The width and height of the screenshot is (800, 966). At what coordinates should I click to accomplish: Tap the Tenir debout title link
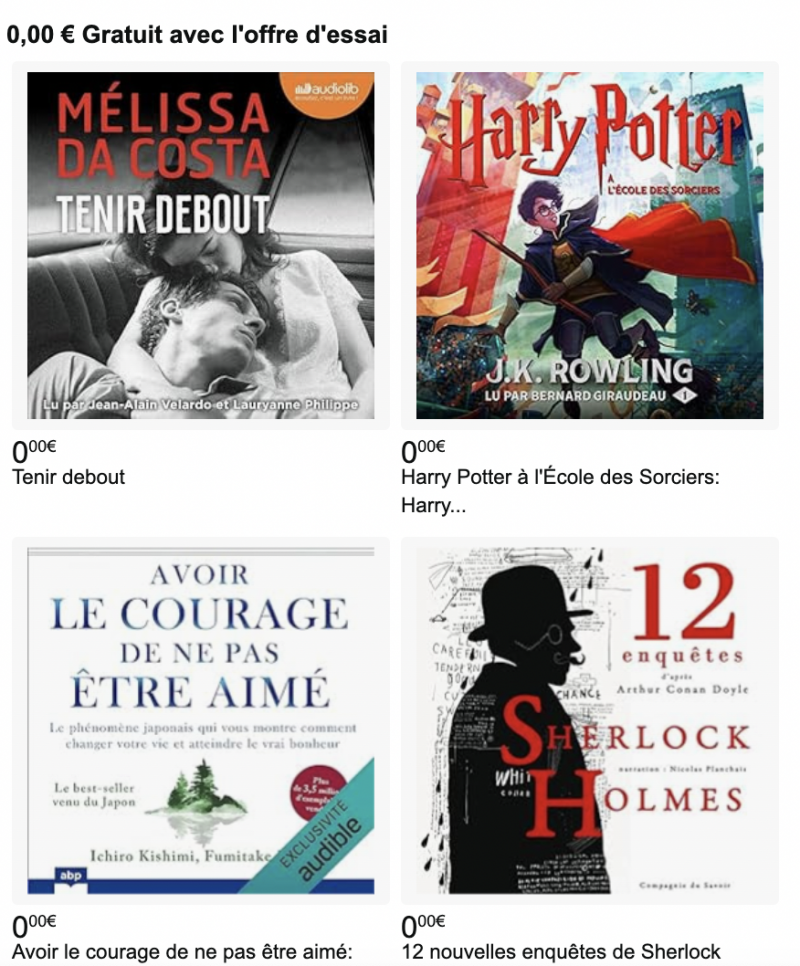point(68,477)
